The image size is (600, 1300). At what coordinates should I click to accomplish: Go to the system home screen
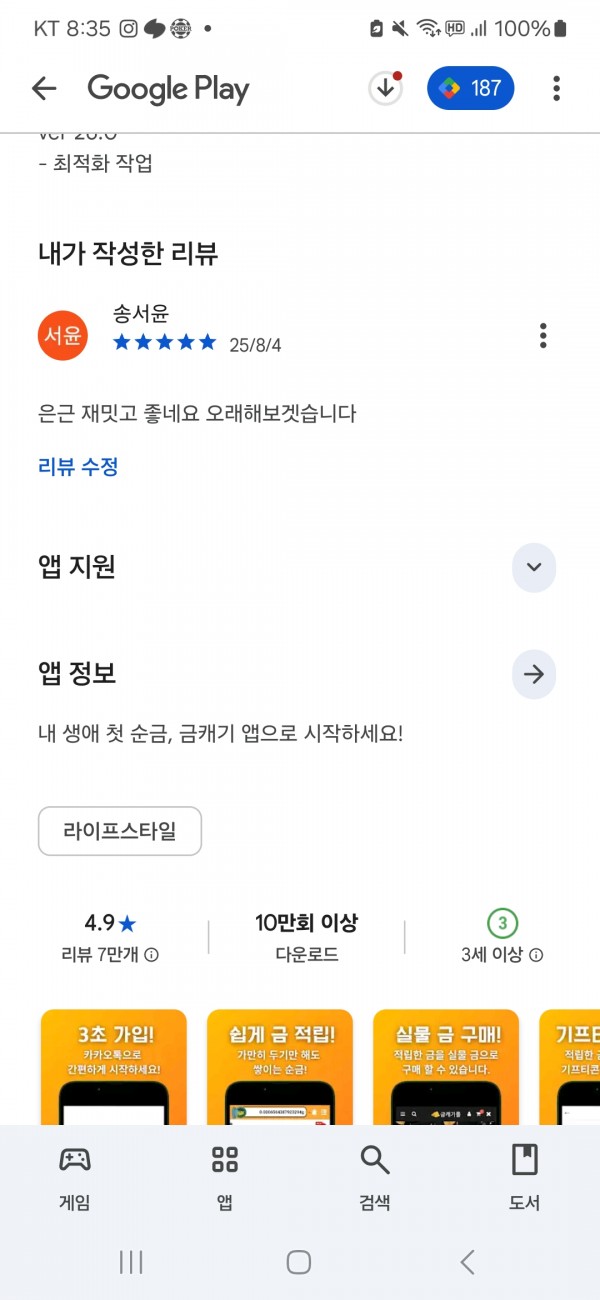point(299,1262)
